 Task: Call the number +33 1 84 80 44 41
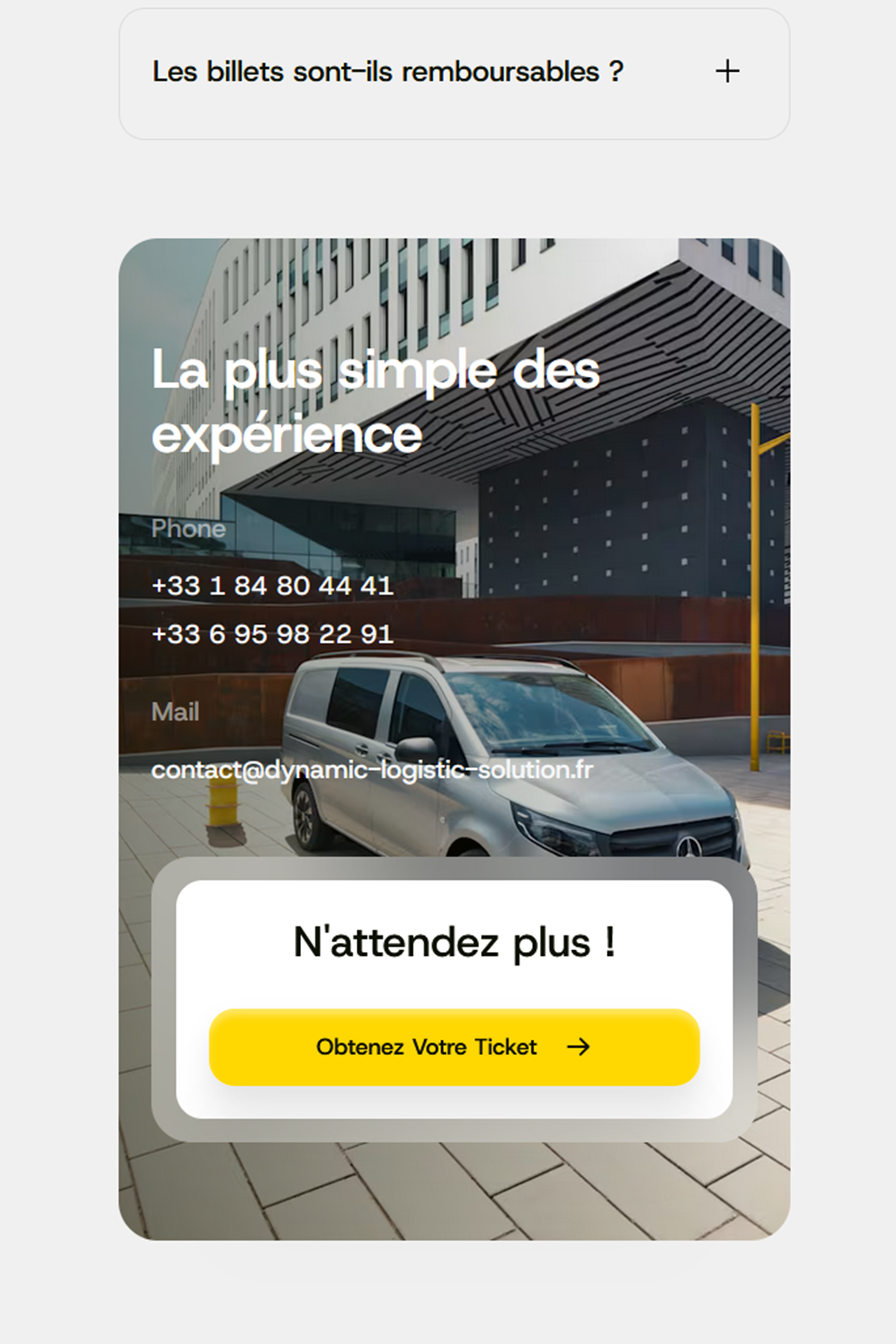[273, 586]
